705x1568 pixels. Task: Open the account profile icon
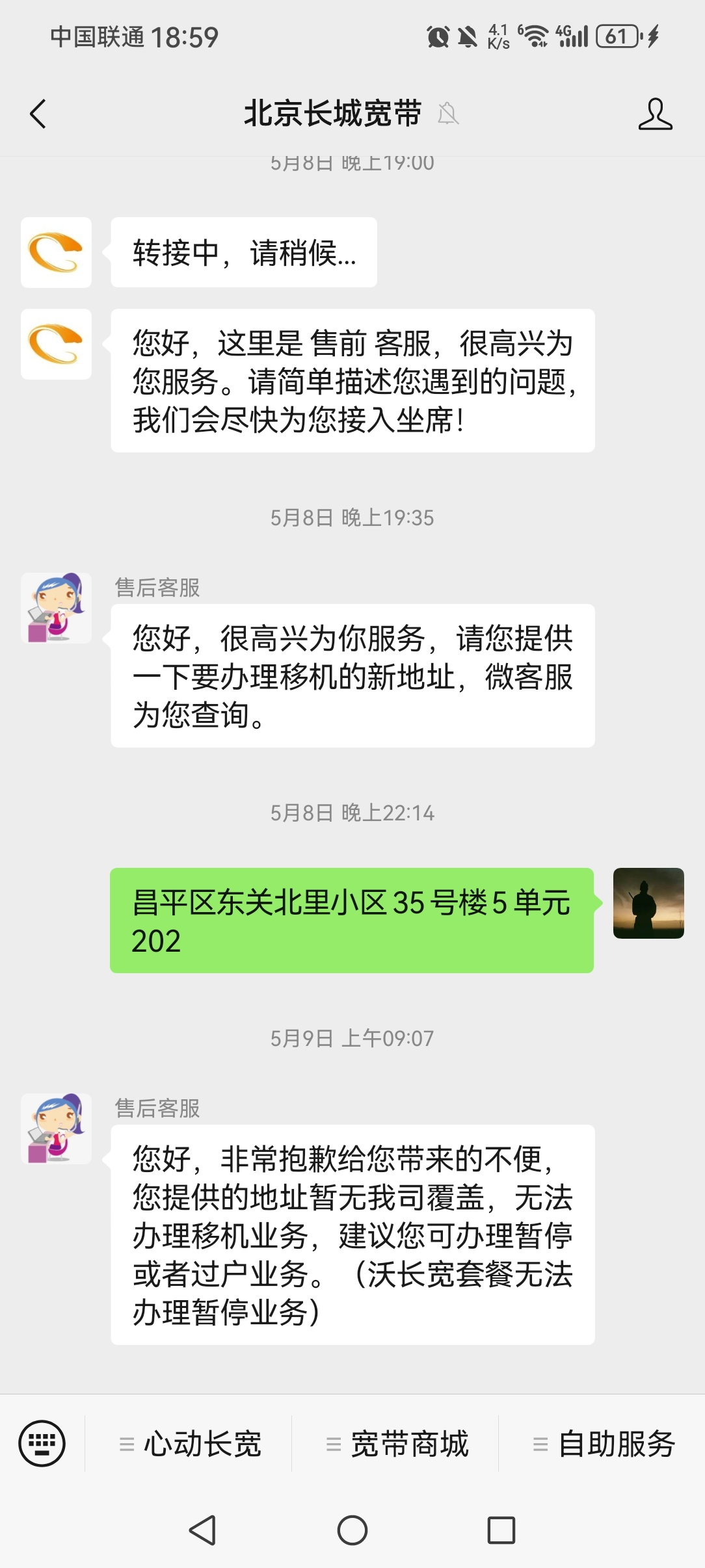tap(655, 114)
